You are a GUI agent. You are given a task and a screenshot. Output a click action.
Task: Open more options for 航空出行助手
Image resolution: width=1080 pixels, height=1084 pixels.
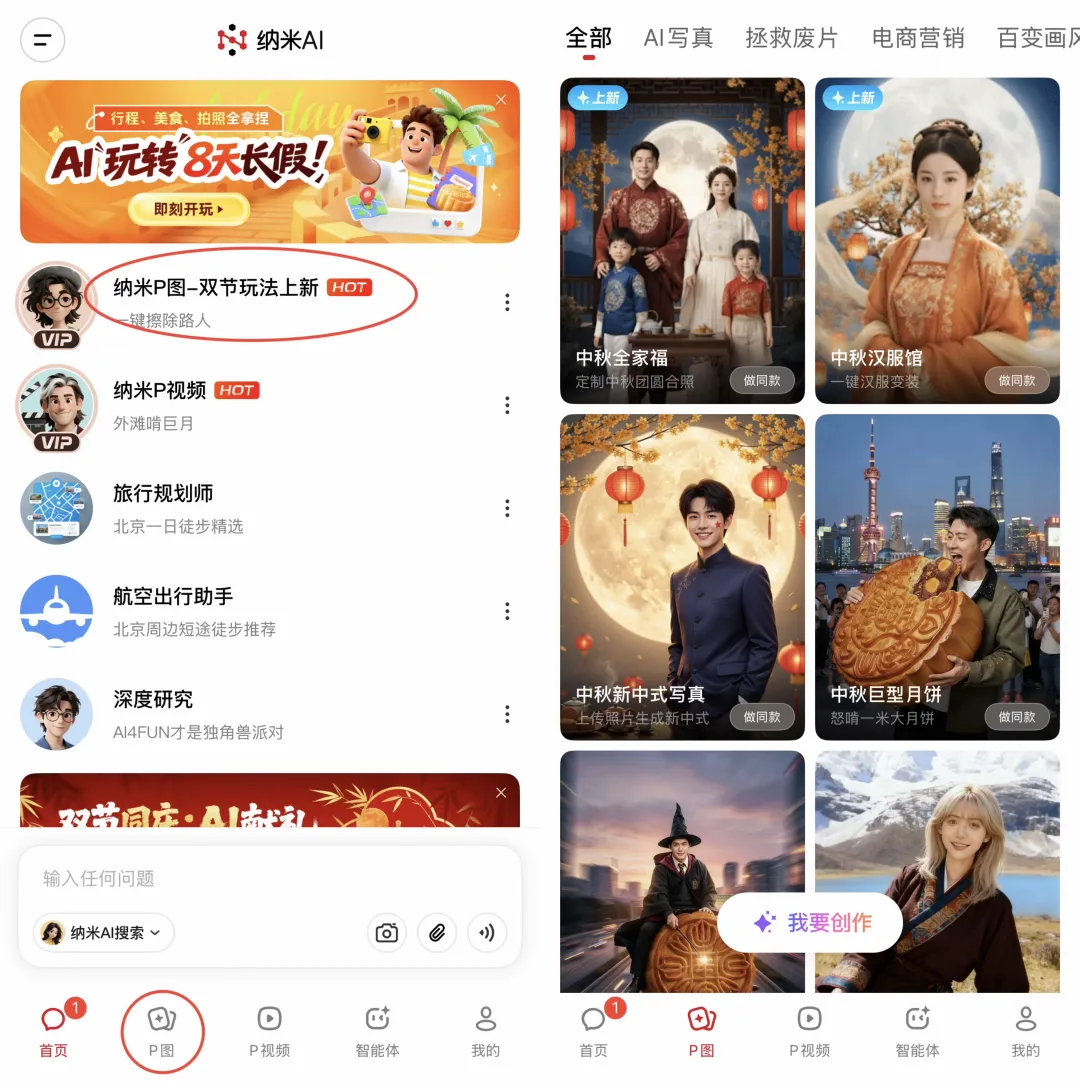click(507, 610)
